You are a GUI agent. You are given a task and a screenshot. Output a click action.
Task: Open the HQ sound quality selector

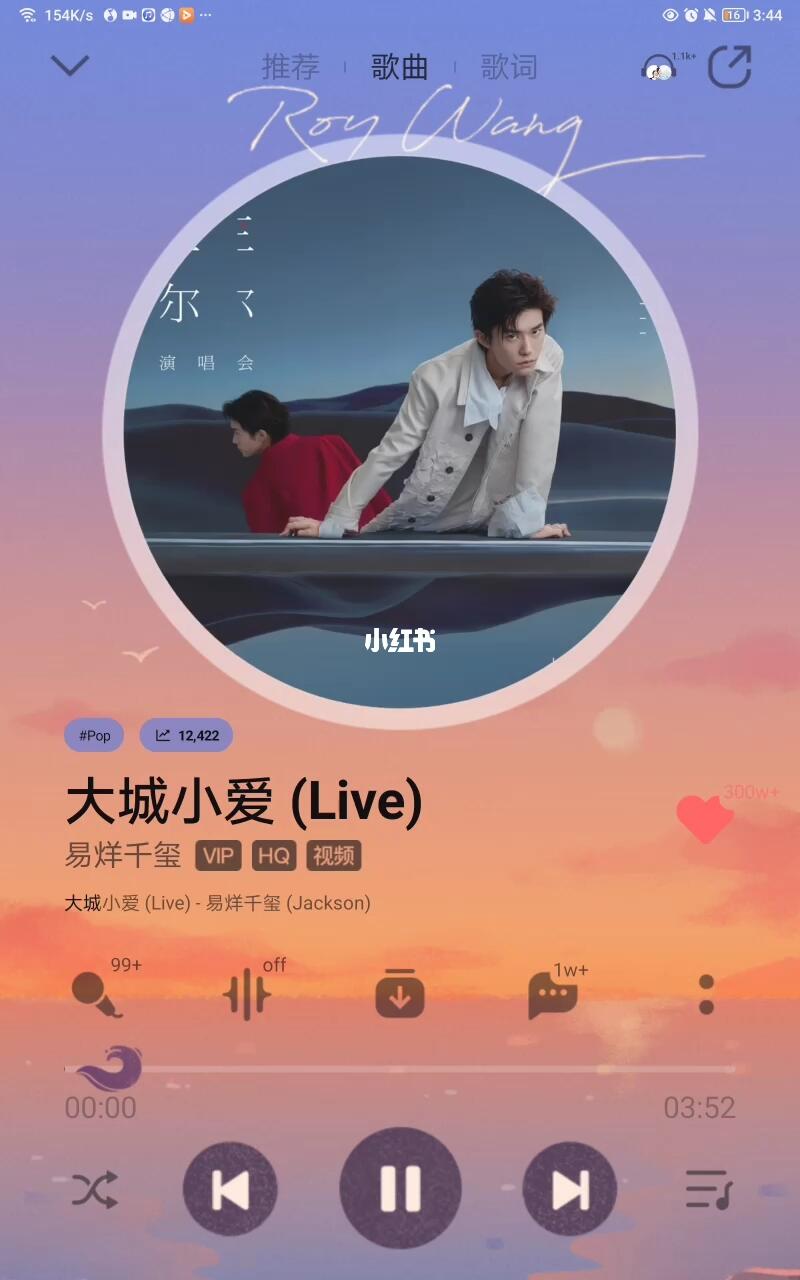(274, 856)
